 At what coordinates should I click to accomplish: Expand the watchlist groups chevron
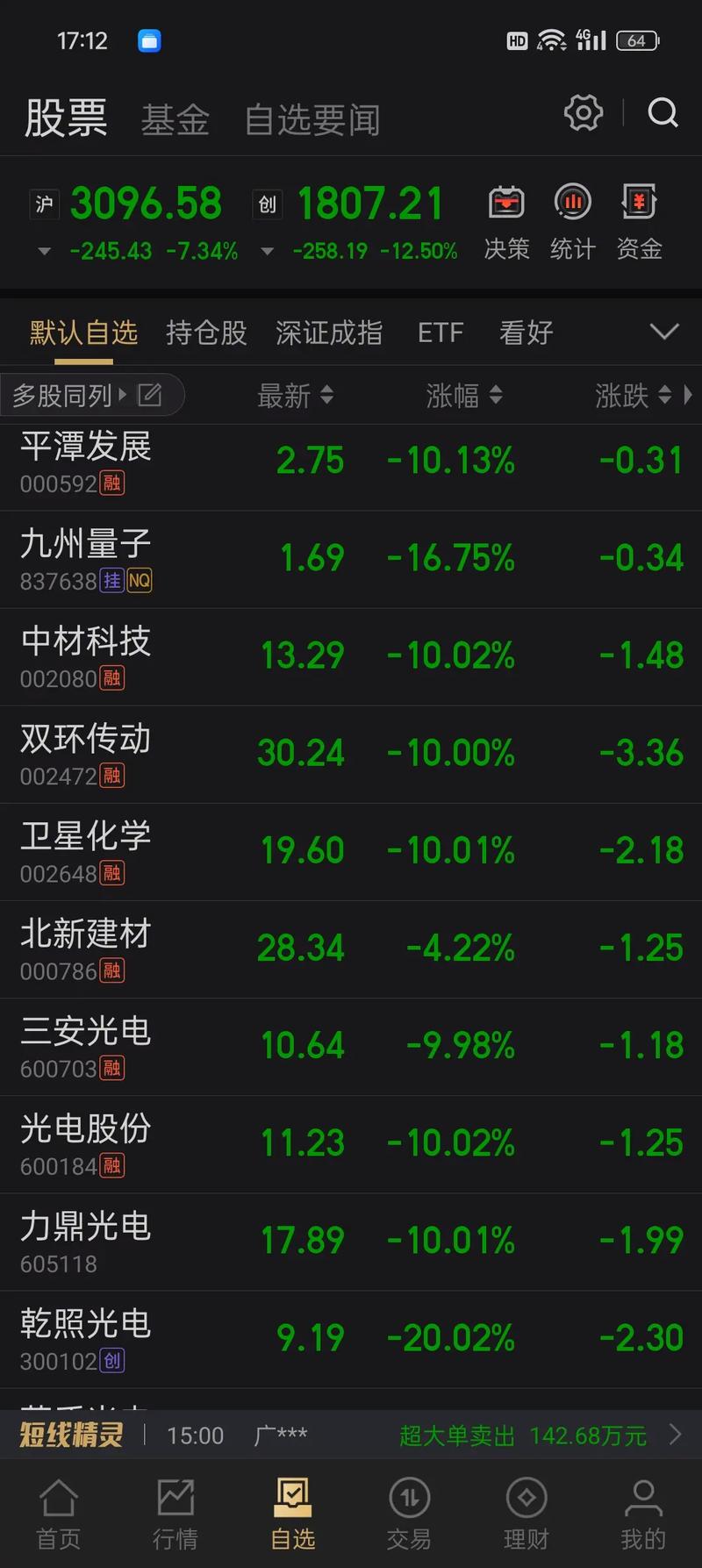coord(664,332)
